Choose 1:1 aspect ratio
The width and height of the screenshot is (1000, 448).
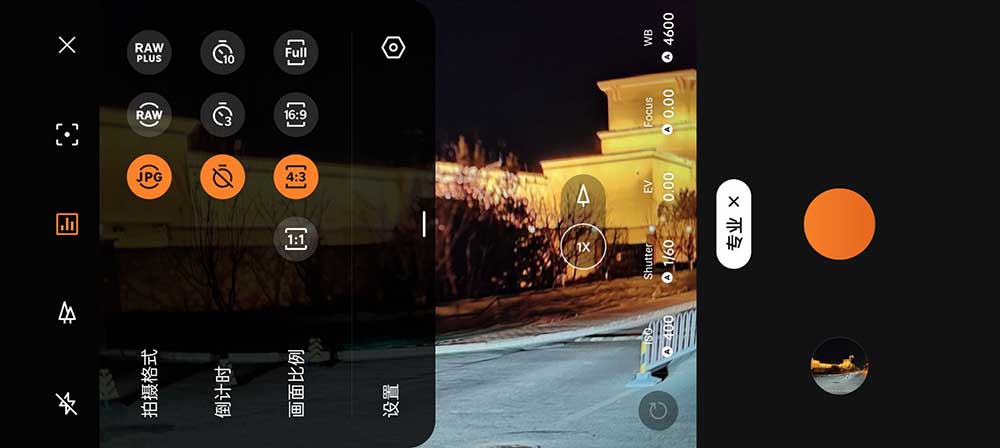[296, 239]
